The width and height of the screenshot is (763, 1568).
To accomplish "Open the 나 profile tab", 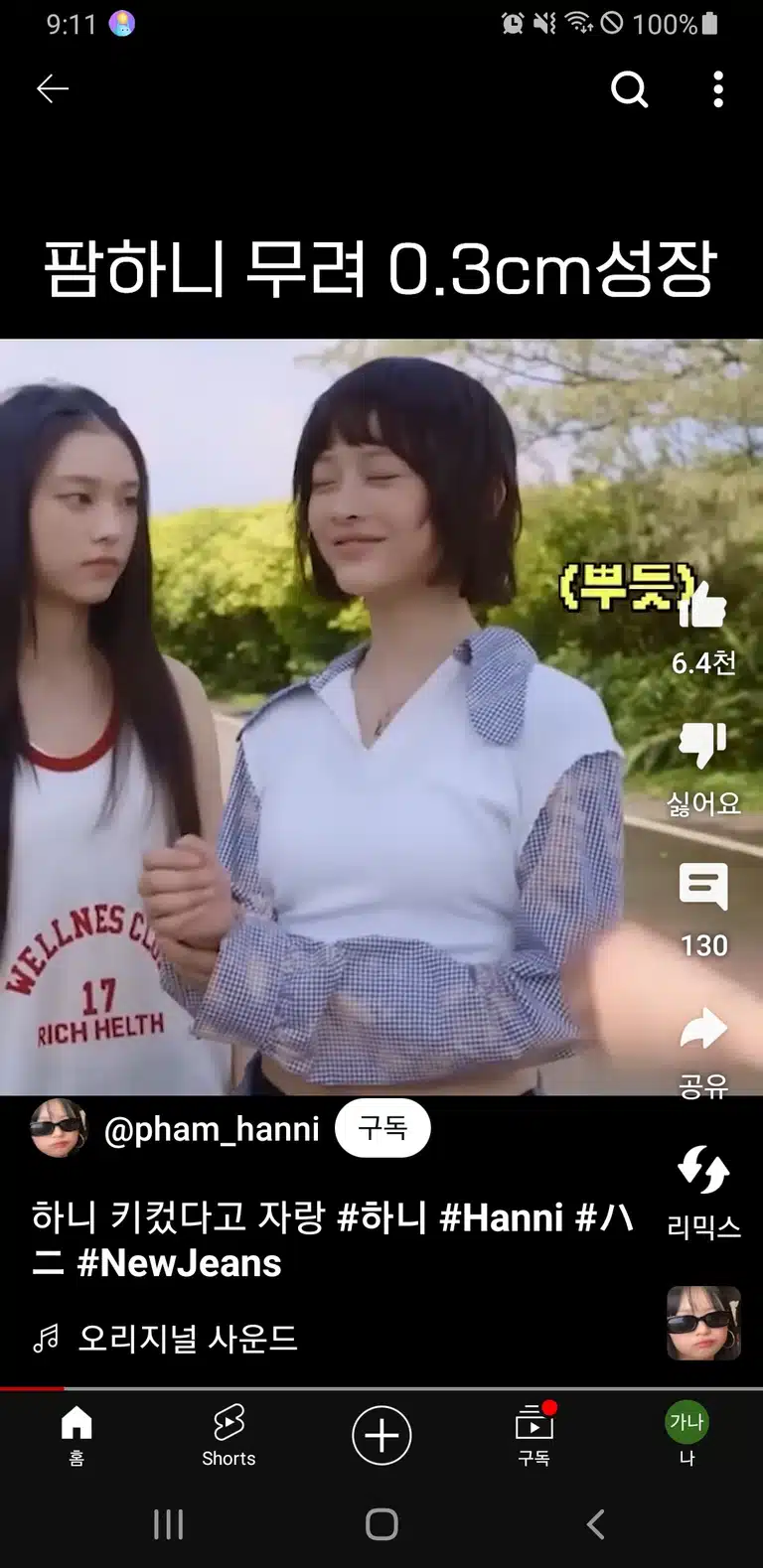I will pos(687,1436).
